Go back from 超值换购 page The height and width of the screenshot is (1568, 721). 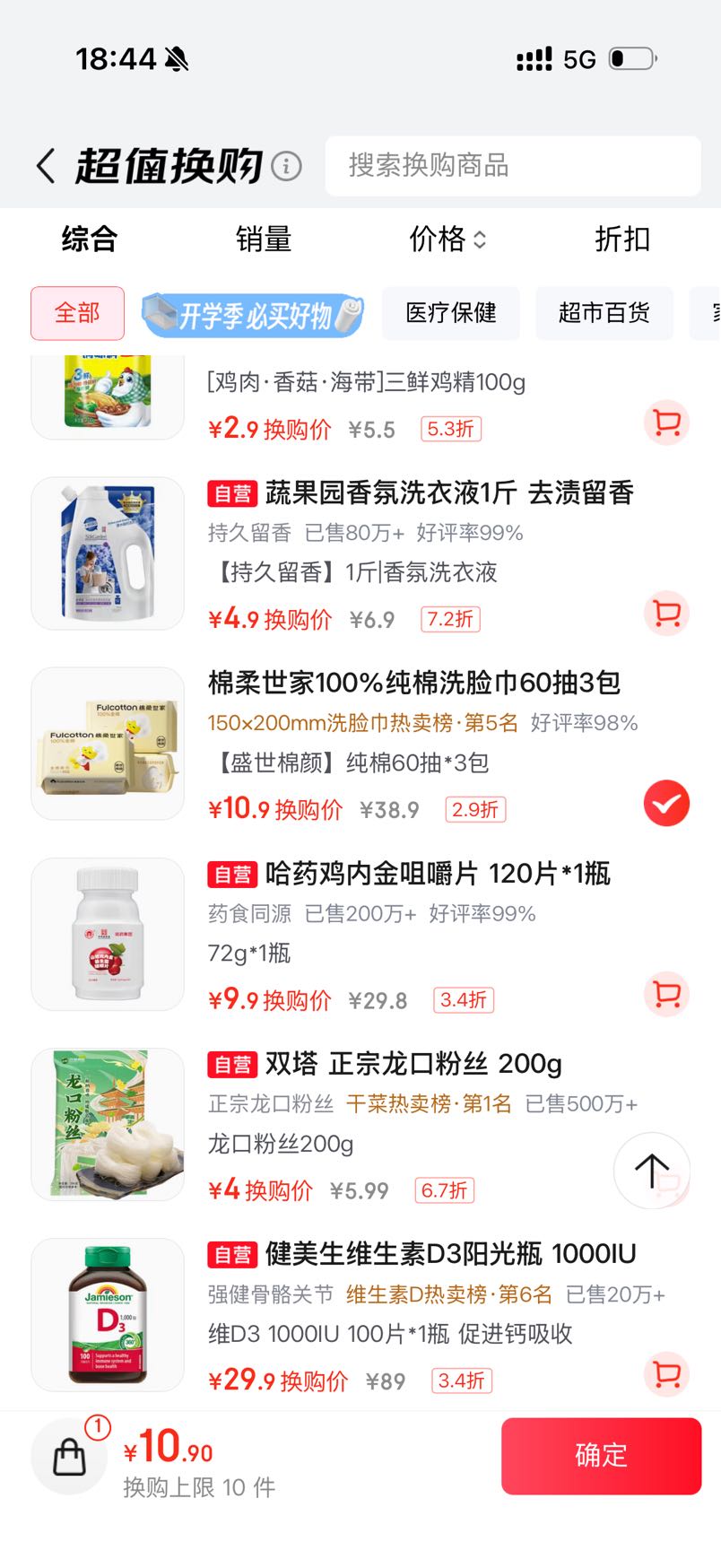coord(47,166)
